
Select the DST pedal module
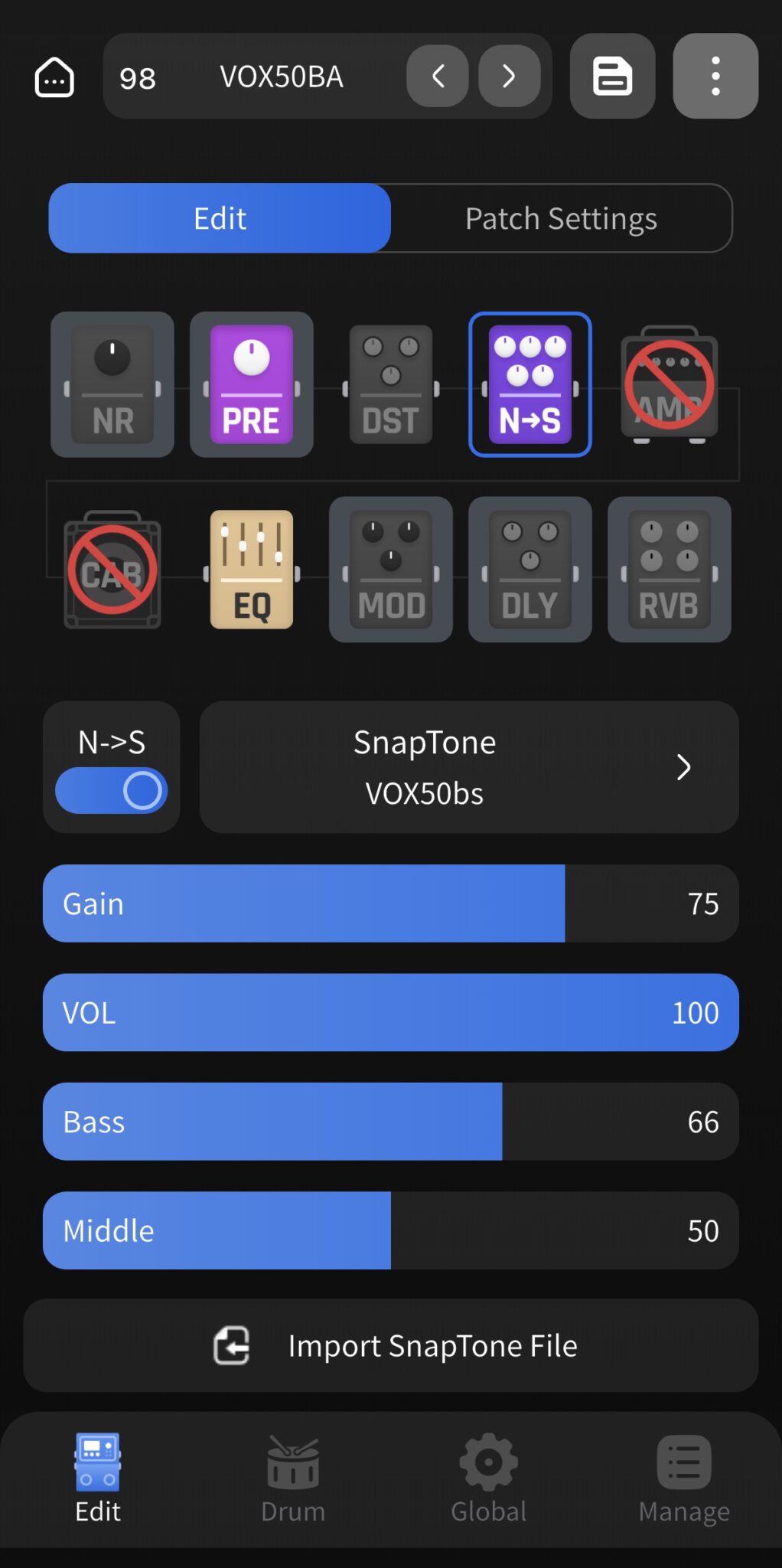390,384
